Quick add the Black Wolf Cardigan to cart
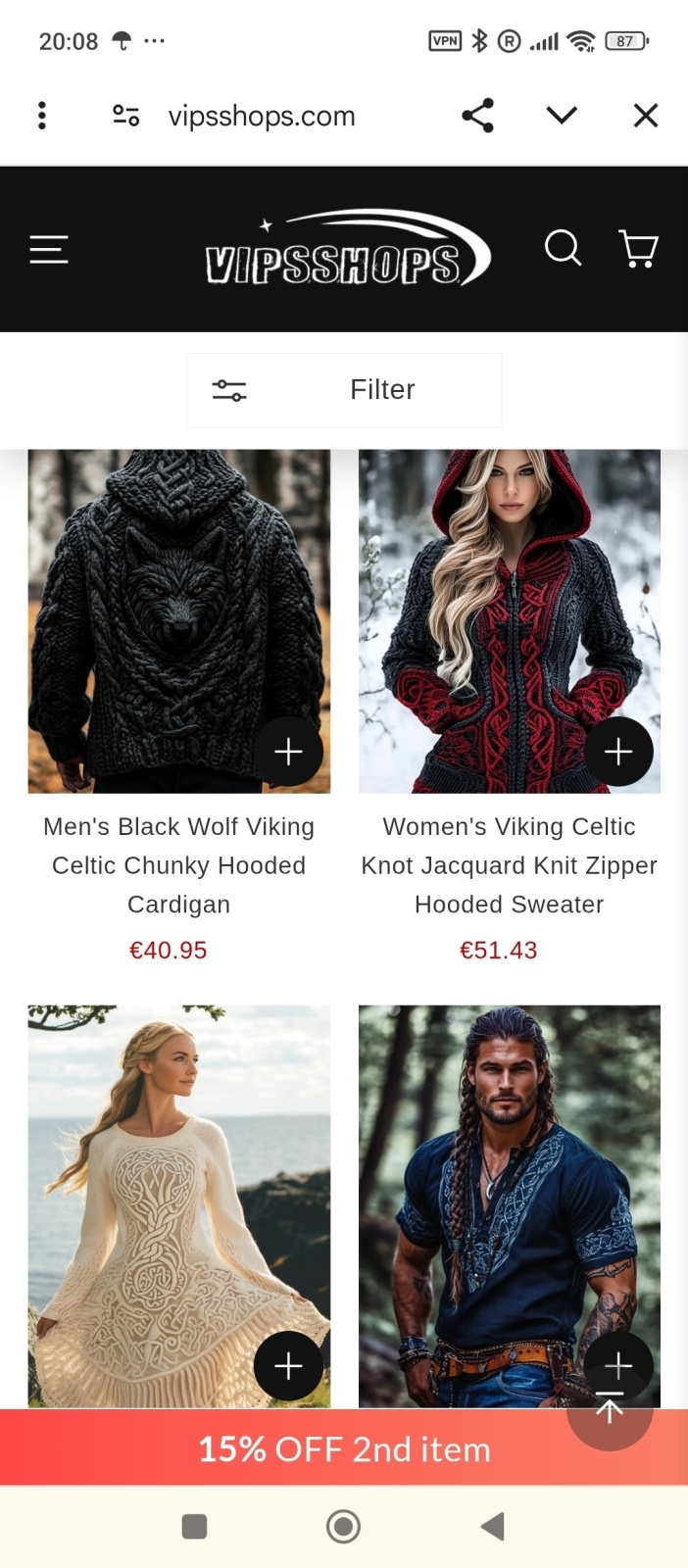Image resolution: width=688 pixels, height=1568 pixels. coord(288,752)
